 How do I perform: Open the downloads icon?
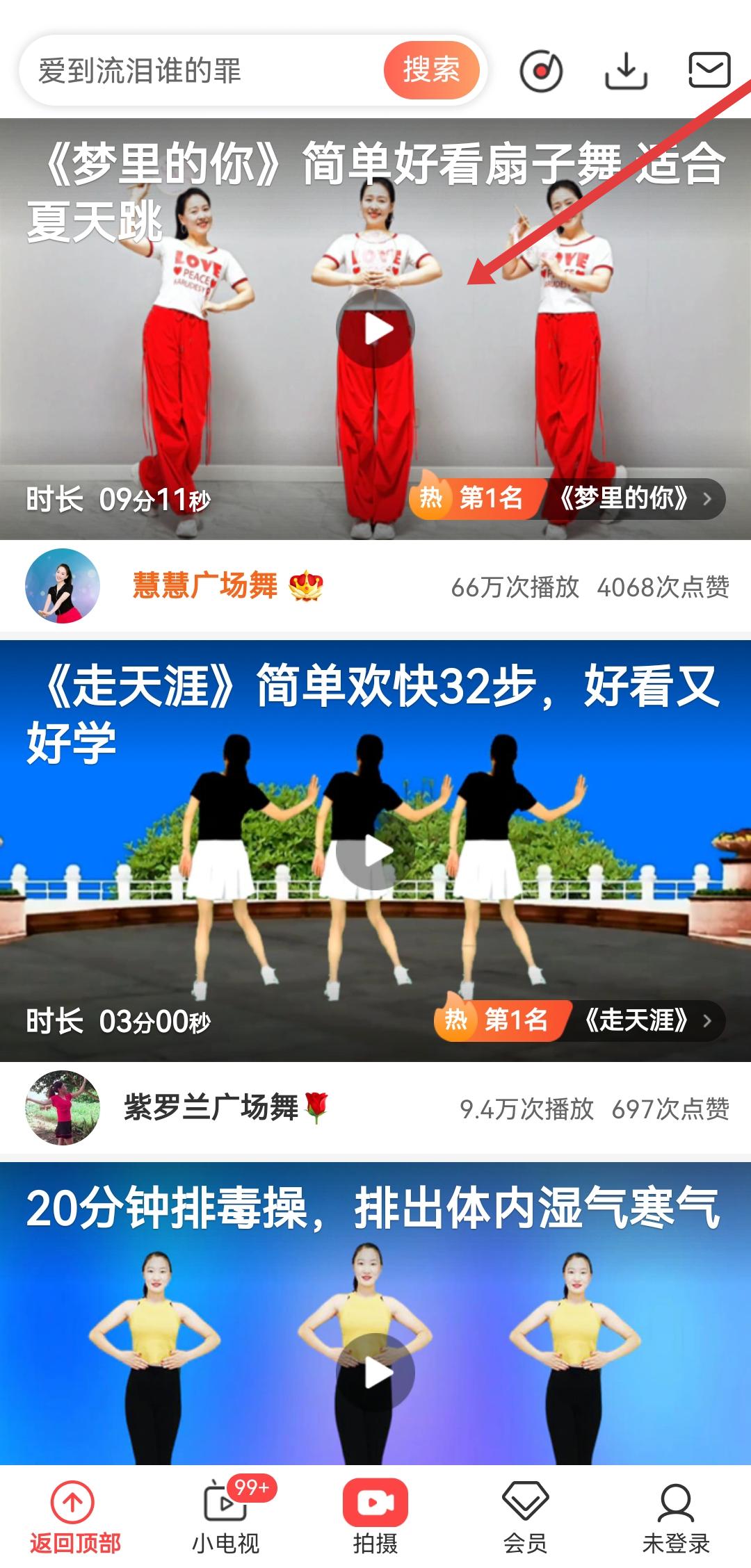click(626, 71)
